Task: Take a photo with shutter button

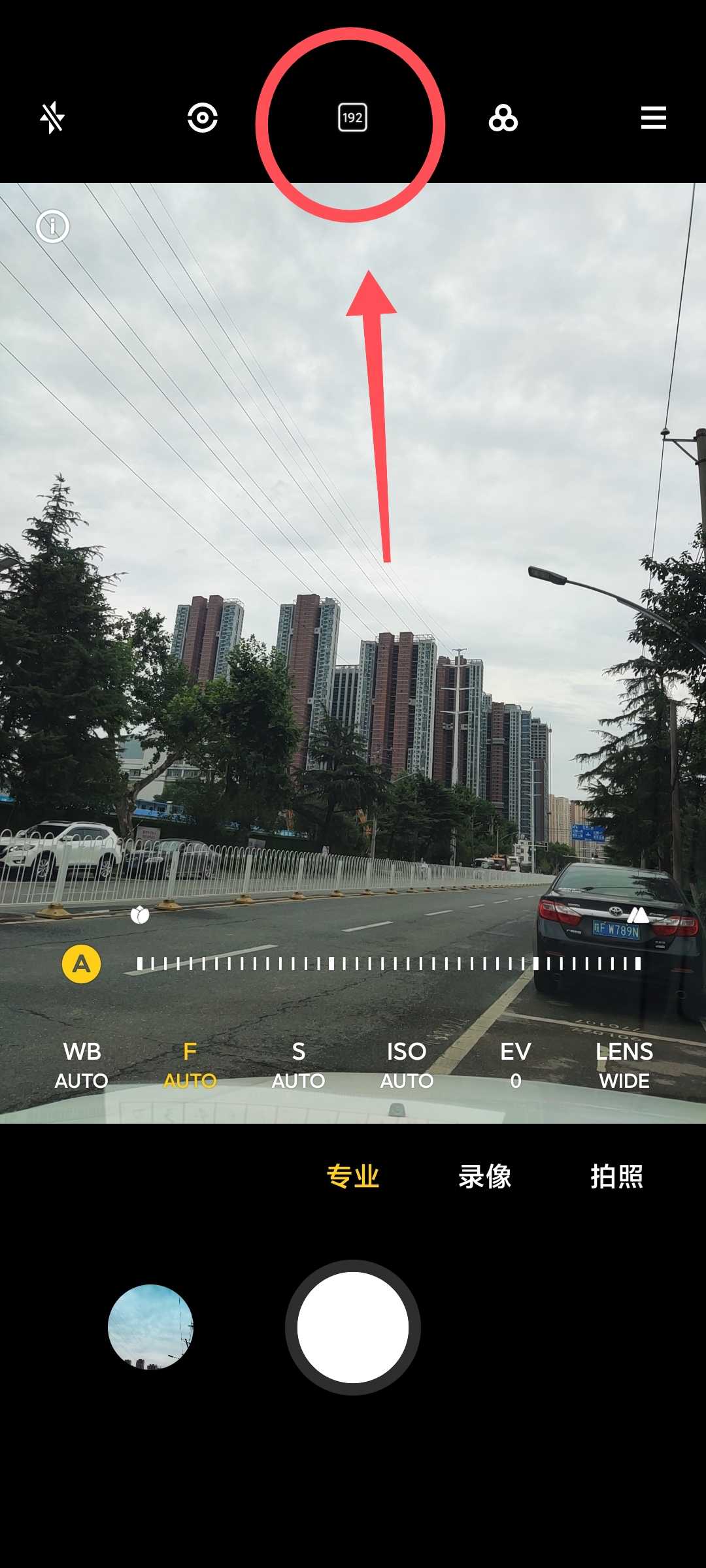Action: pyautogui.click(x=353, y=1327)
